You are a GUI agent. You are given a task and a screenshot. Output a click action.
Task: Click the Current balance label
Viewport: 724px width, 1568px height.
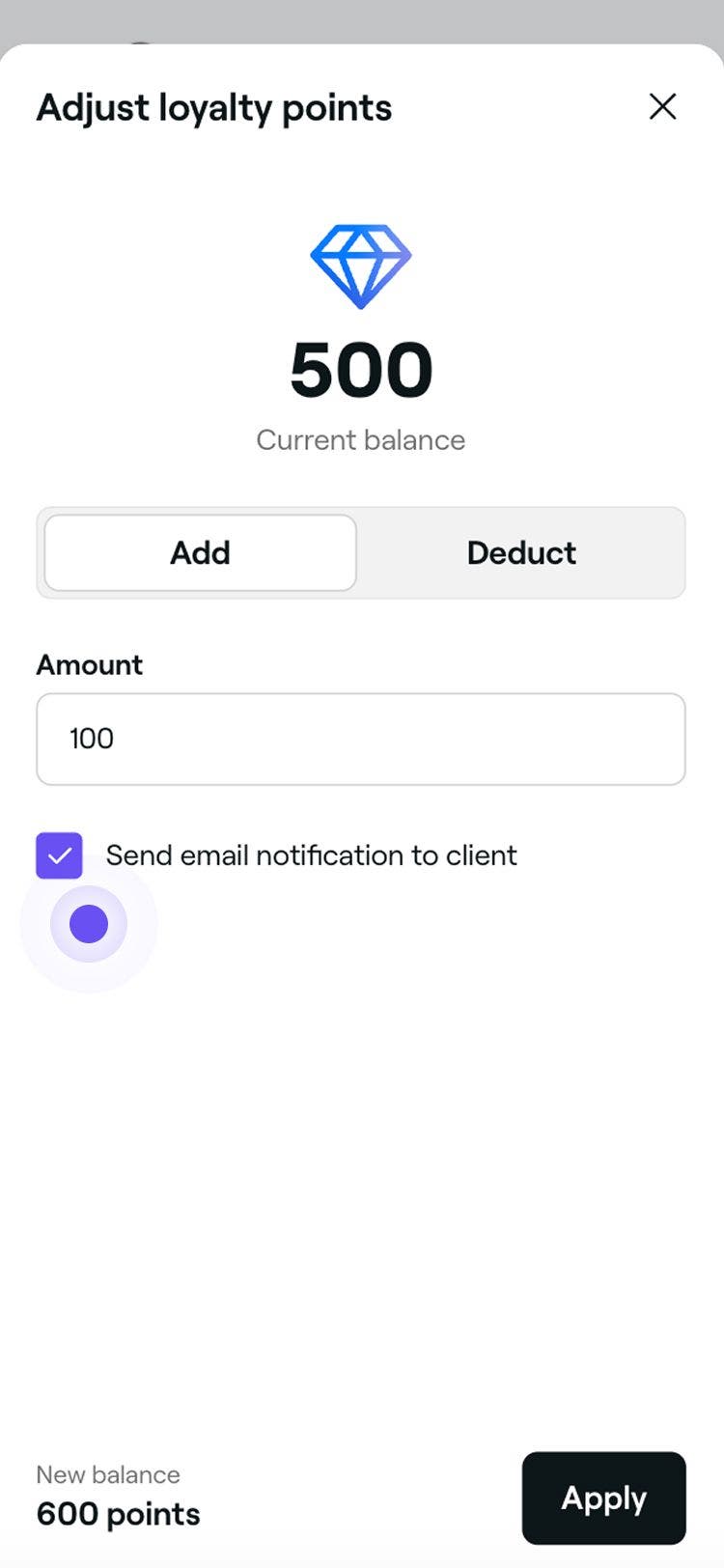tap(361, 439)
